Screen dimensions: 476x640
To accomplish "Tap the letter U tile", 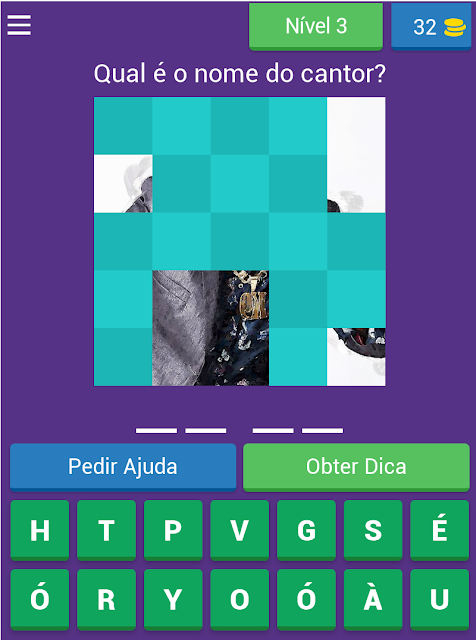I will (440, 600).
